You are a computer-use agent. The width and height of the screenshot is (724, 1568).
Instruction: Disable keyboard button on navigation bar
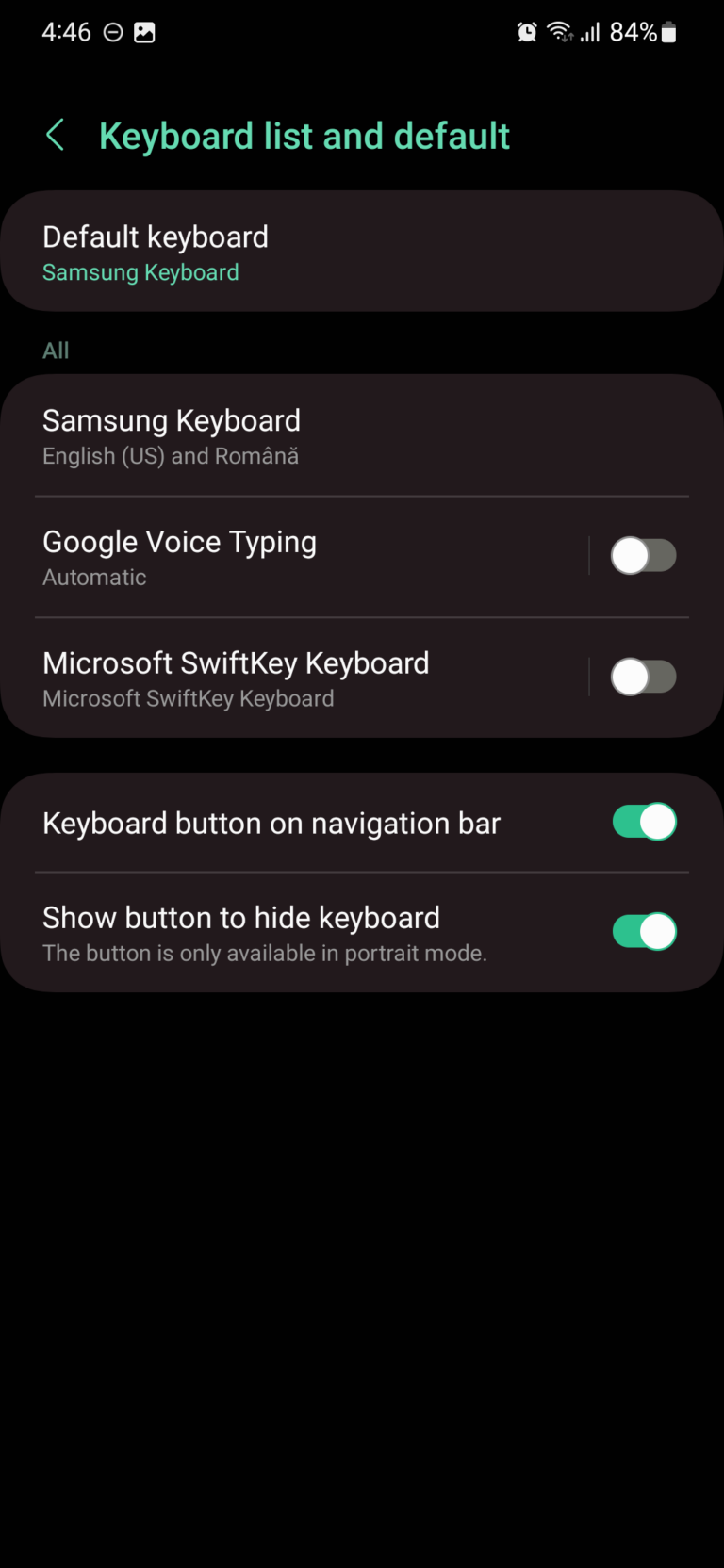tap(644, 821)
